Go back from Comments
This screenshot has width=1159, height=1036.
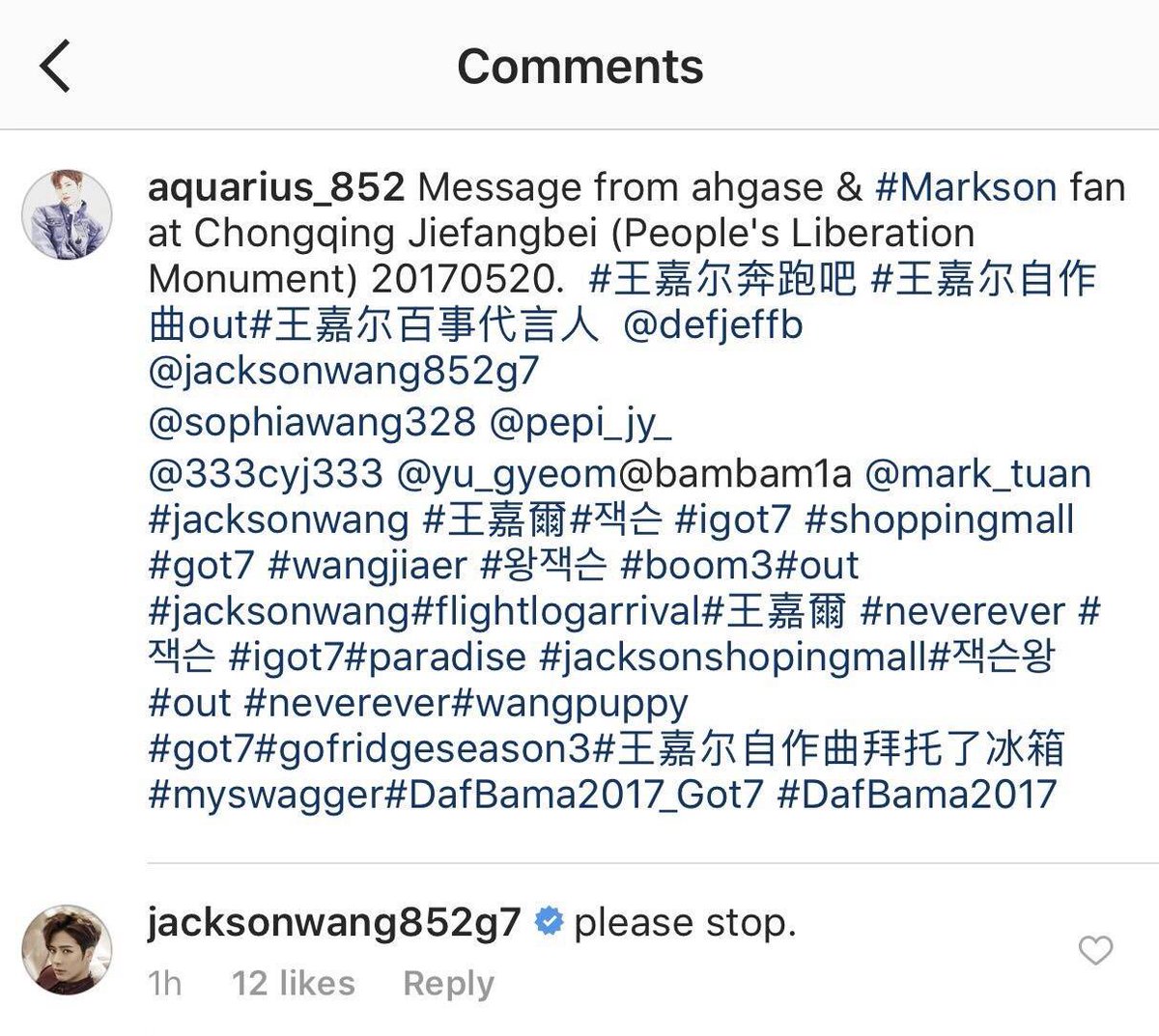click(x=55, y=67)
